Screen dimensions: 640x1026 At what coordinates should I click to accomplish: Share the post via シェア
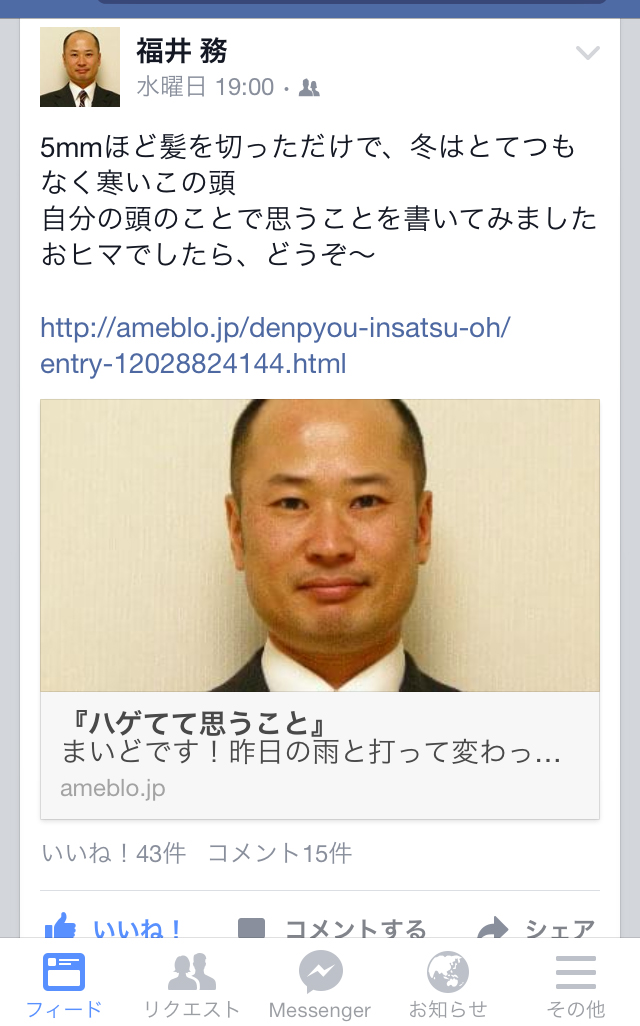pyautogui.click(x=536, y=927)
